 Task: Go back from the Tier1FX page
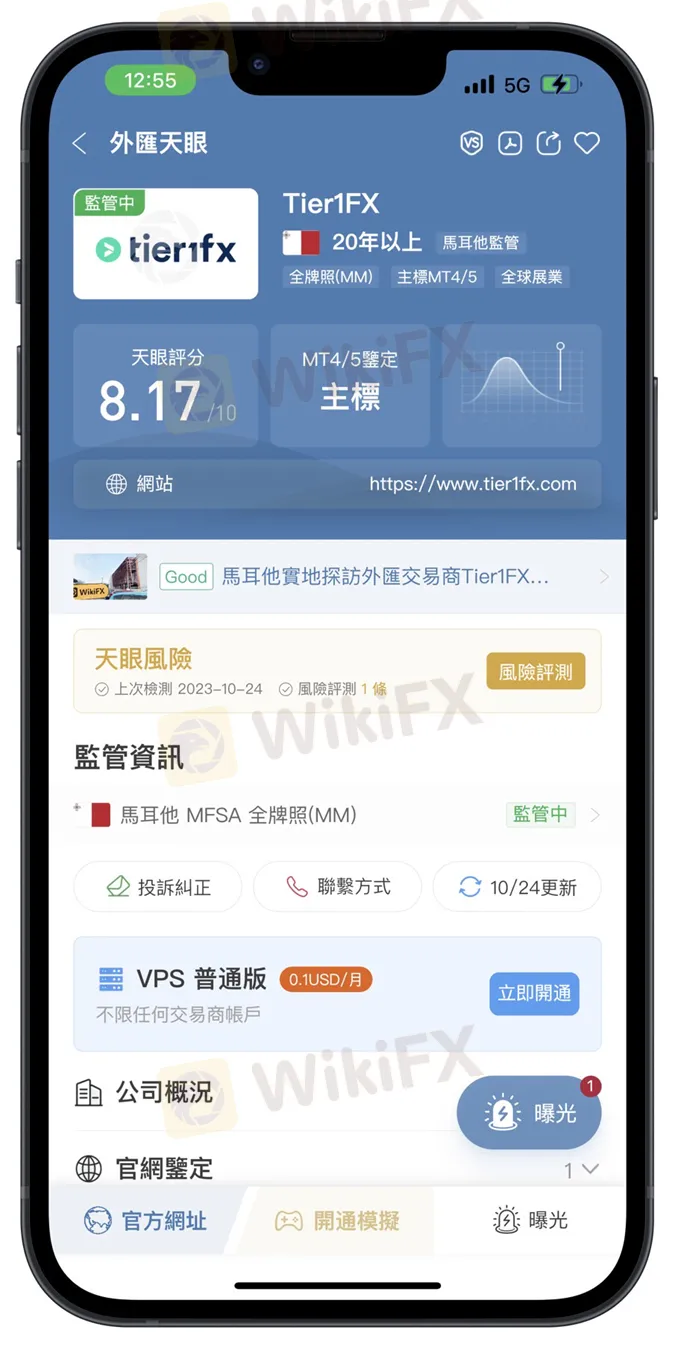coord(80,144)
